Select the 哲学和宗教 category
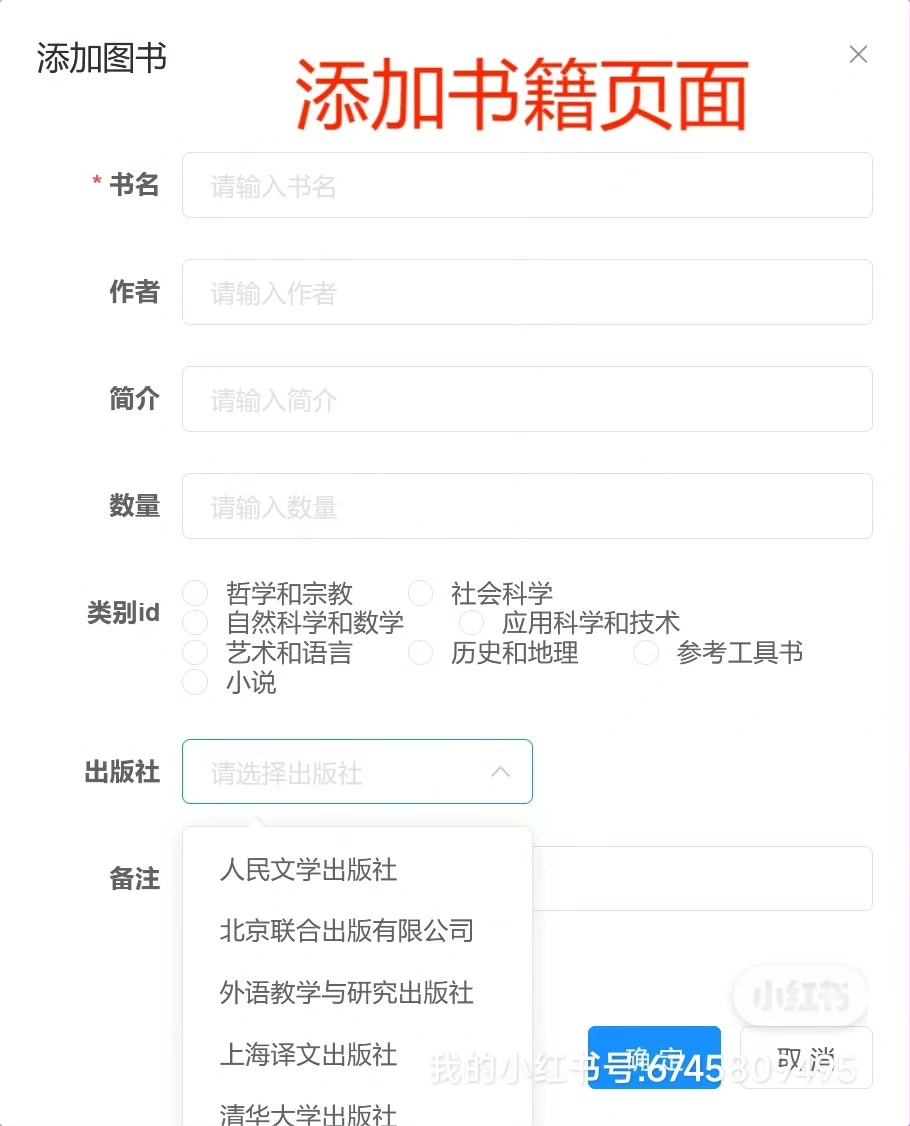 coord(196,593)
